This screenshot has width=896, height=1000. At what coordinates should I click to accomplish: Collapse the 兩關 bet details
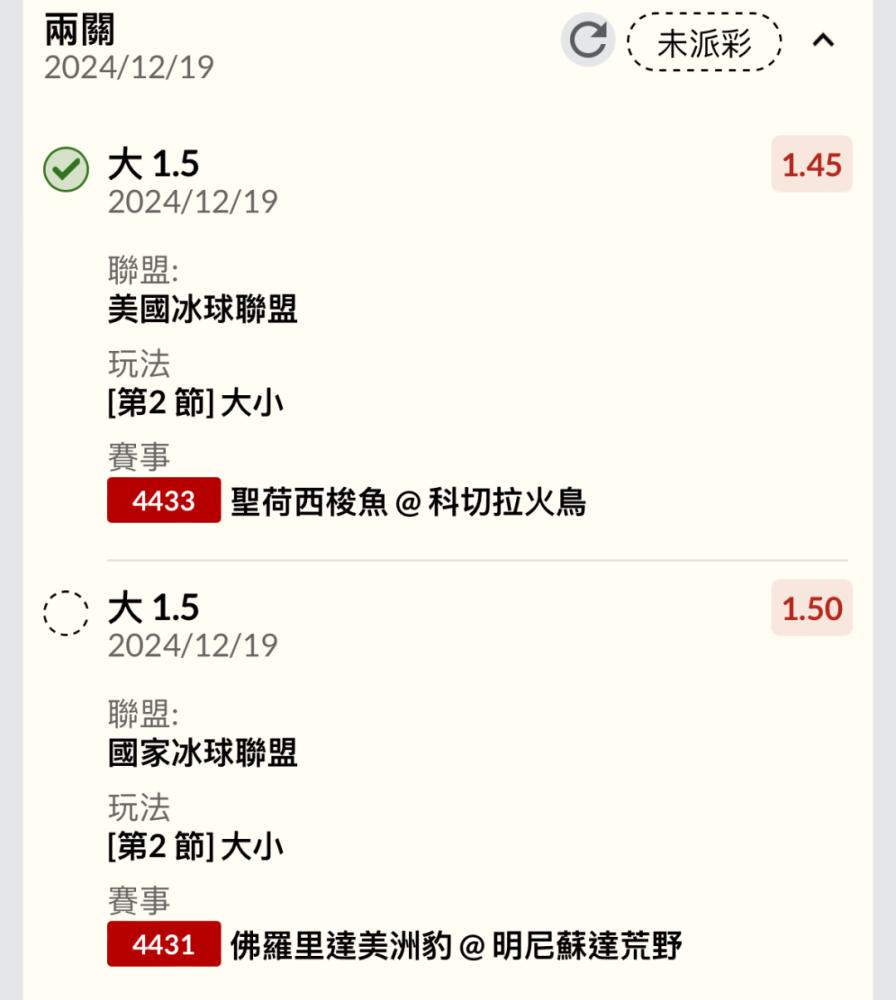tap(823, 41)
